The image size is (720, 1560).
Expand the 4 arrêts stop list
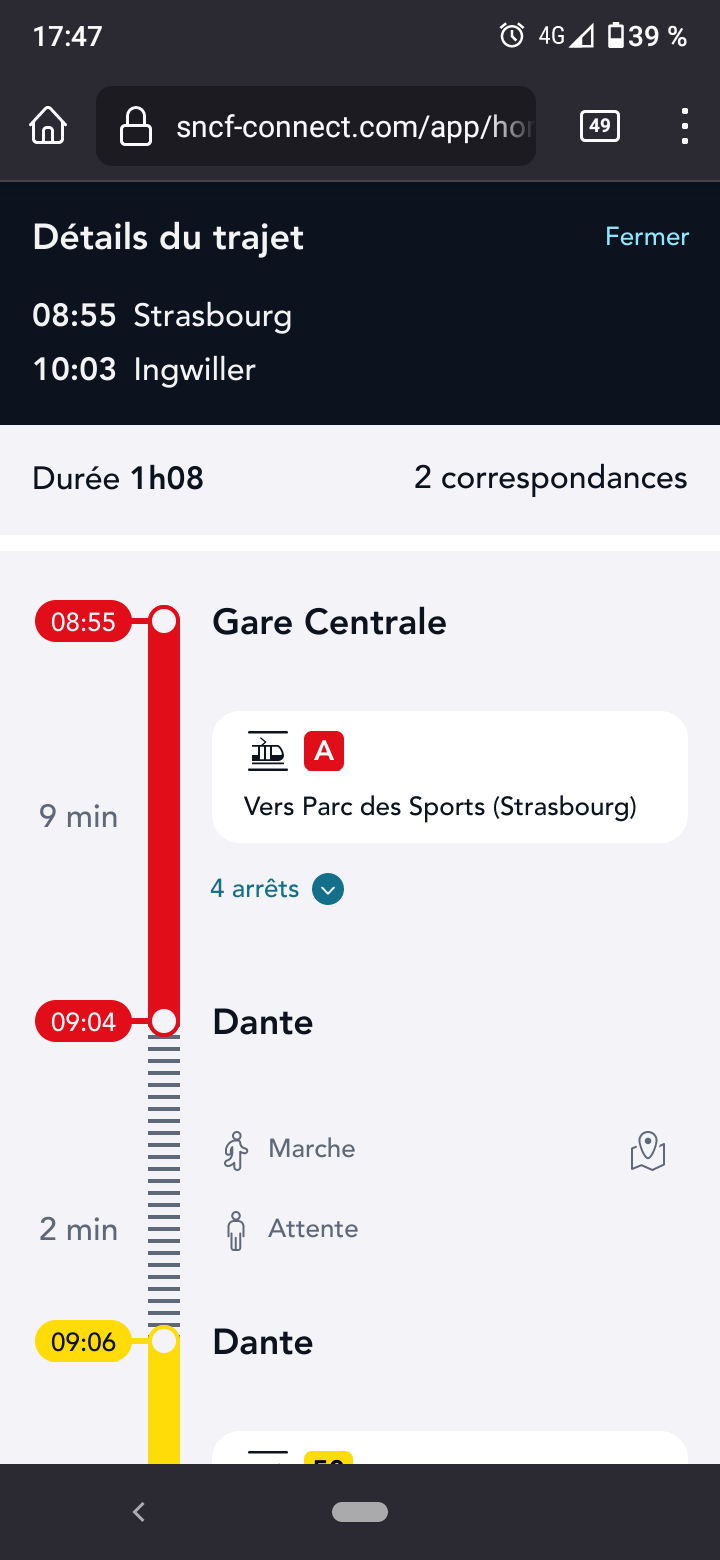click(x=277, y=888)
